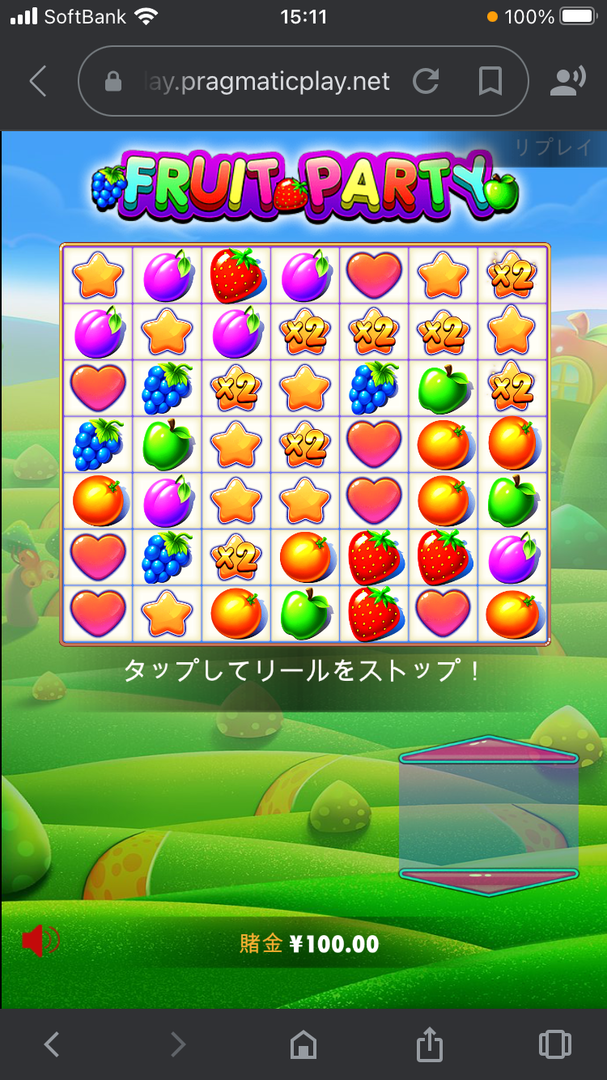The width and height of the screenshot is (607, 1080).
Task: Open the read-aloud voice icon
Action: click(x=567, y=82)
